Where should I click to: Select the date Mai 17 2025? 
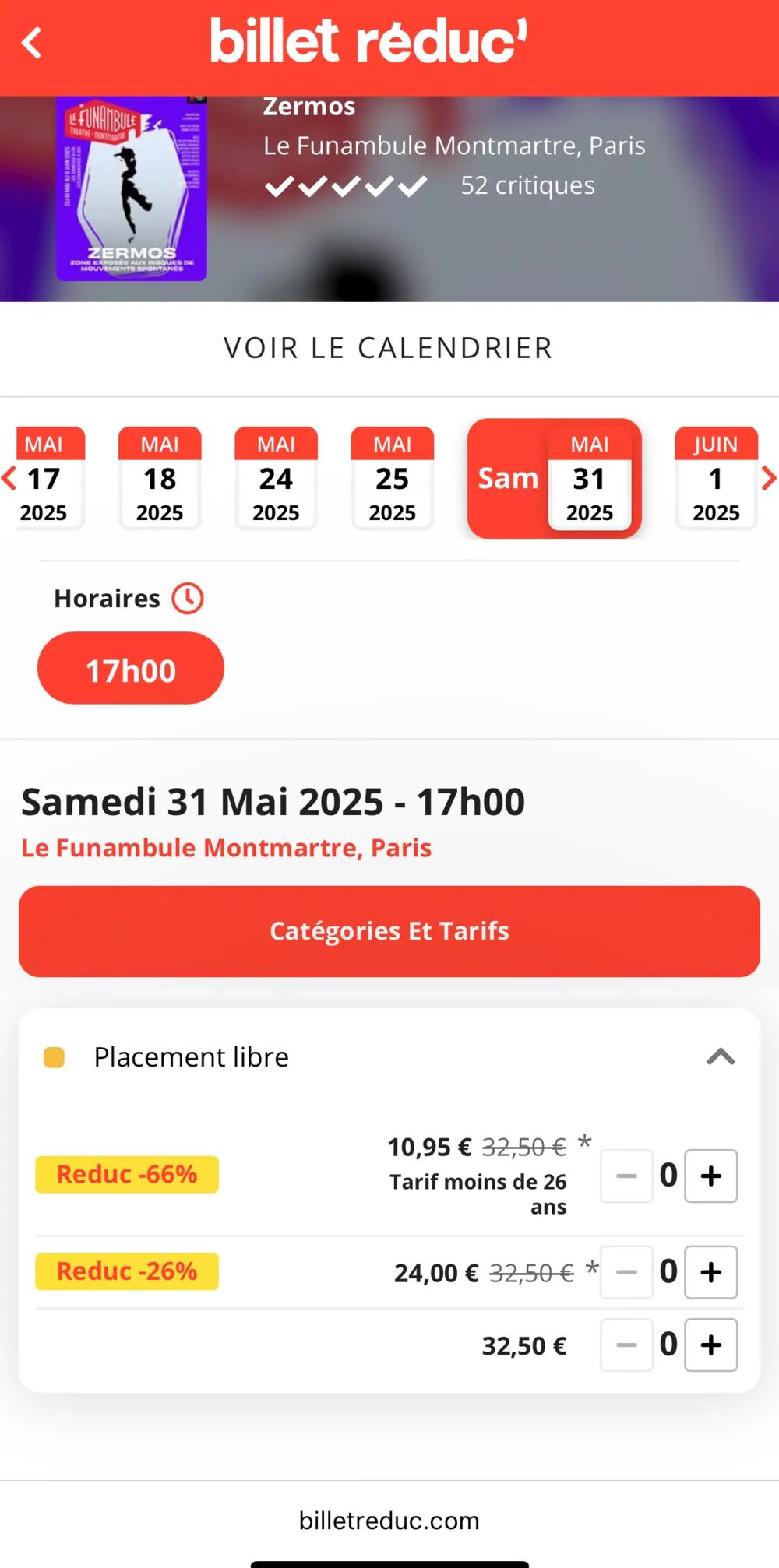tap(44, 478)
